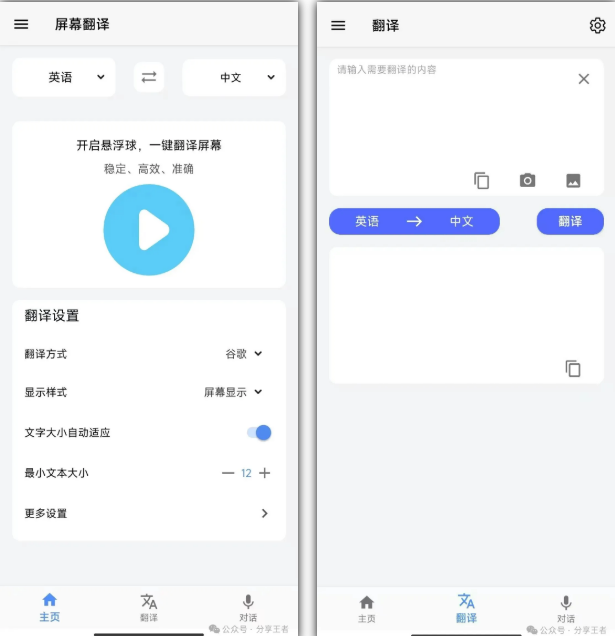The height and width of the screenshot is (636, 615).
Task: Tap the blue 翻译 button
Action: [570, 221]
